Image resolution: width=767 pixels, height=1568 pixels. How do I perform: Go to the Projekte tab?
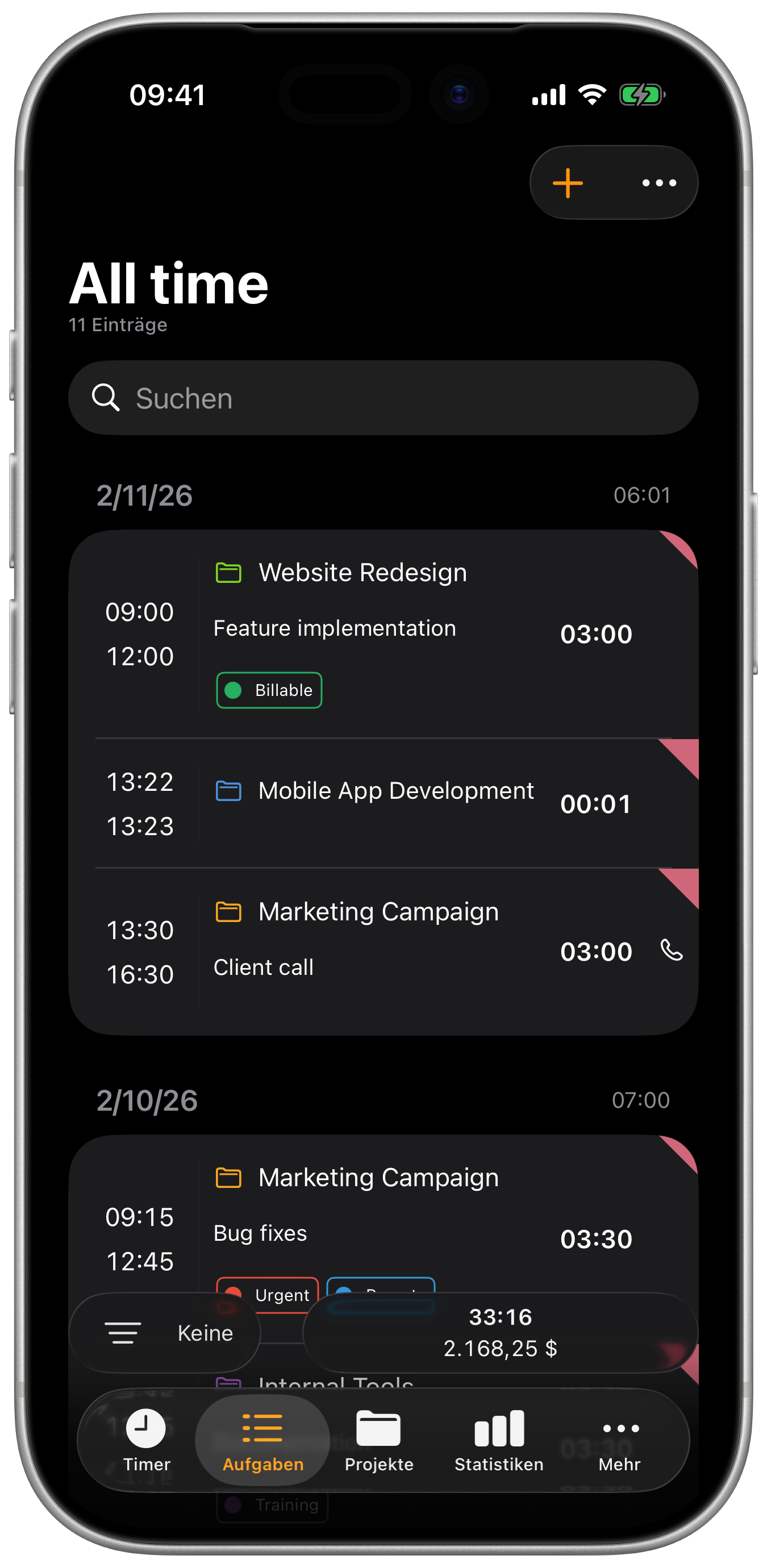(378, 1440)
